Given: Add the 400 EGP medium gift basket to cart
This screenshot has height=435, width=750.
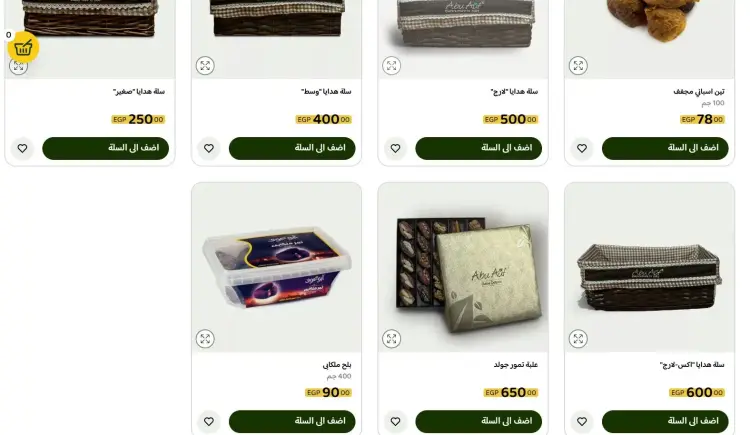Looking at the screenshot, I should (x=292, y=148).
